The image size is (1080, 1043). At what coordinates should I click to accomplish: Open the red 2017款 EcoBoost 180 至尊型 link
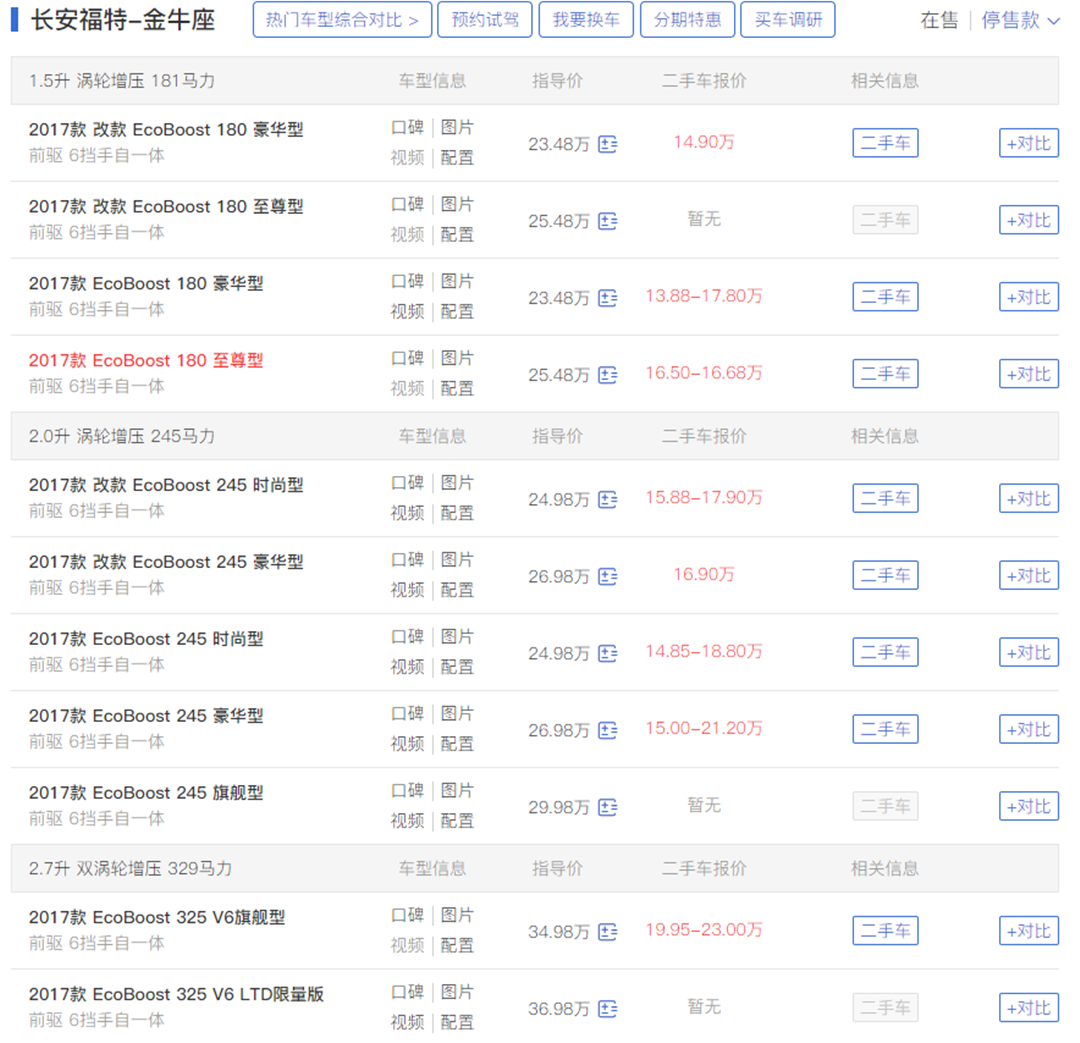[x=146, y=360]
